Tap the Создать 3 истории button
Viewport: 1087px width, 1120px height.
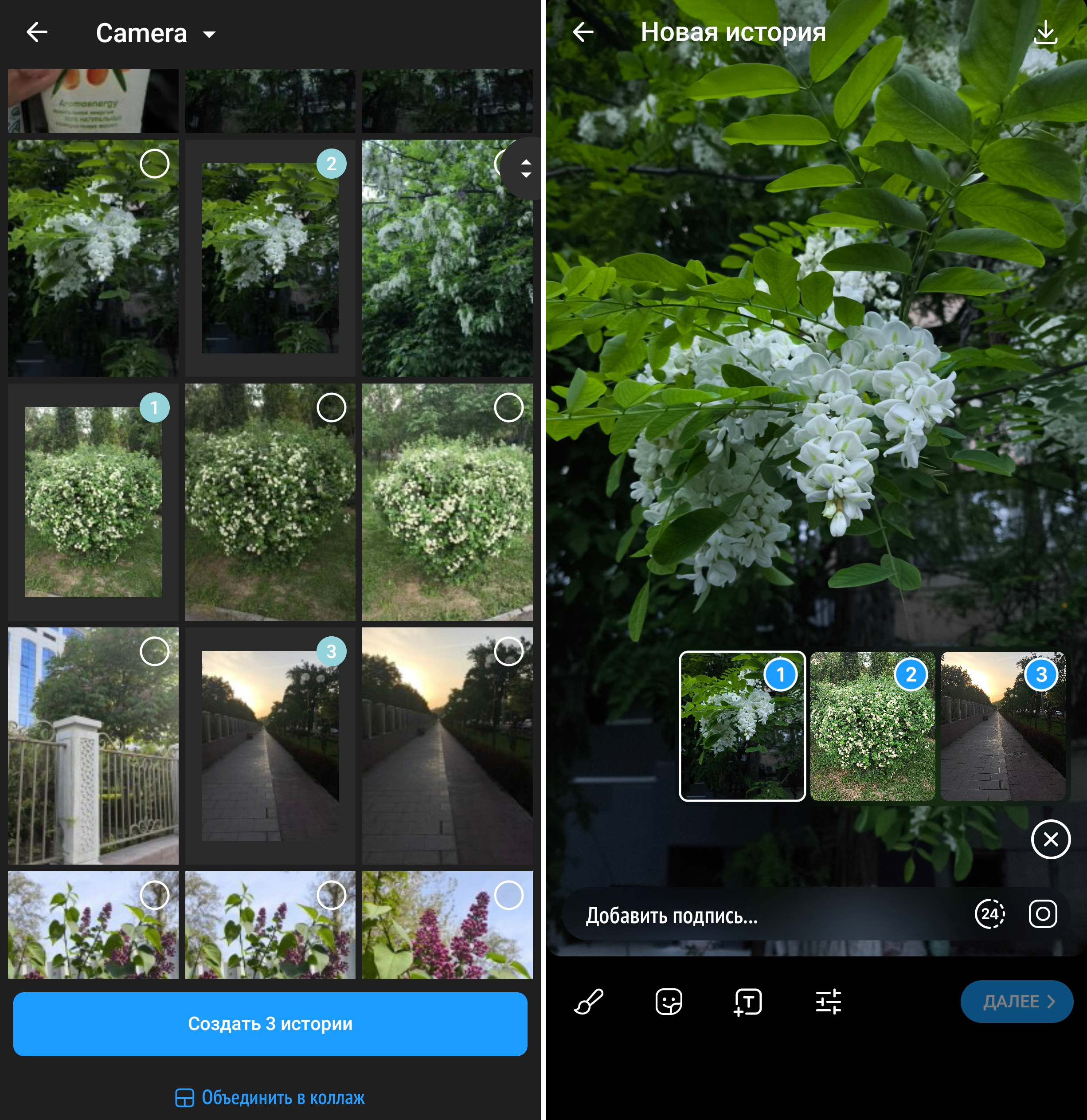tap(270, 1023)
